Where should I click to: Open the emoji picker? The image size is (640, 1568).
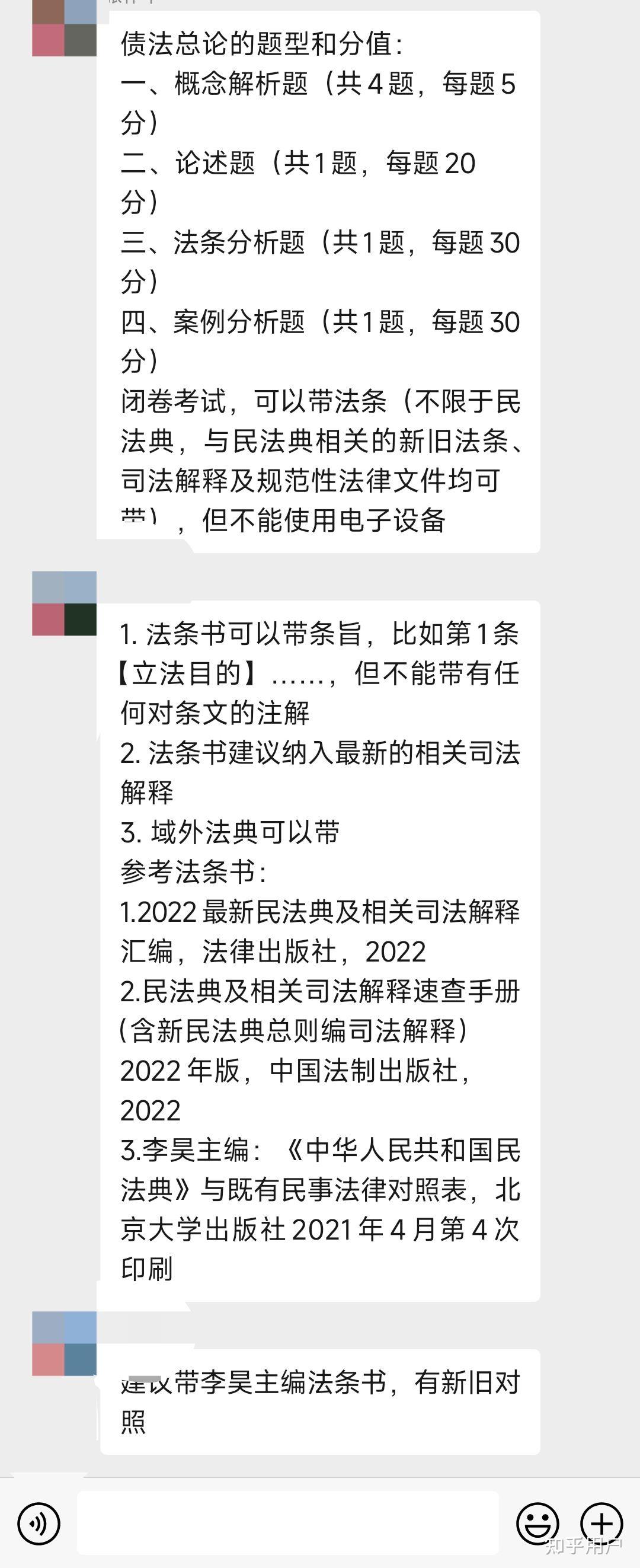coord(537,1524)
